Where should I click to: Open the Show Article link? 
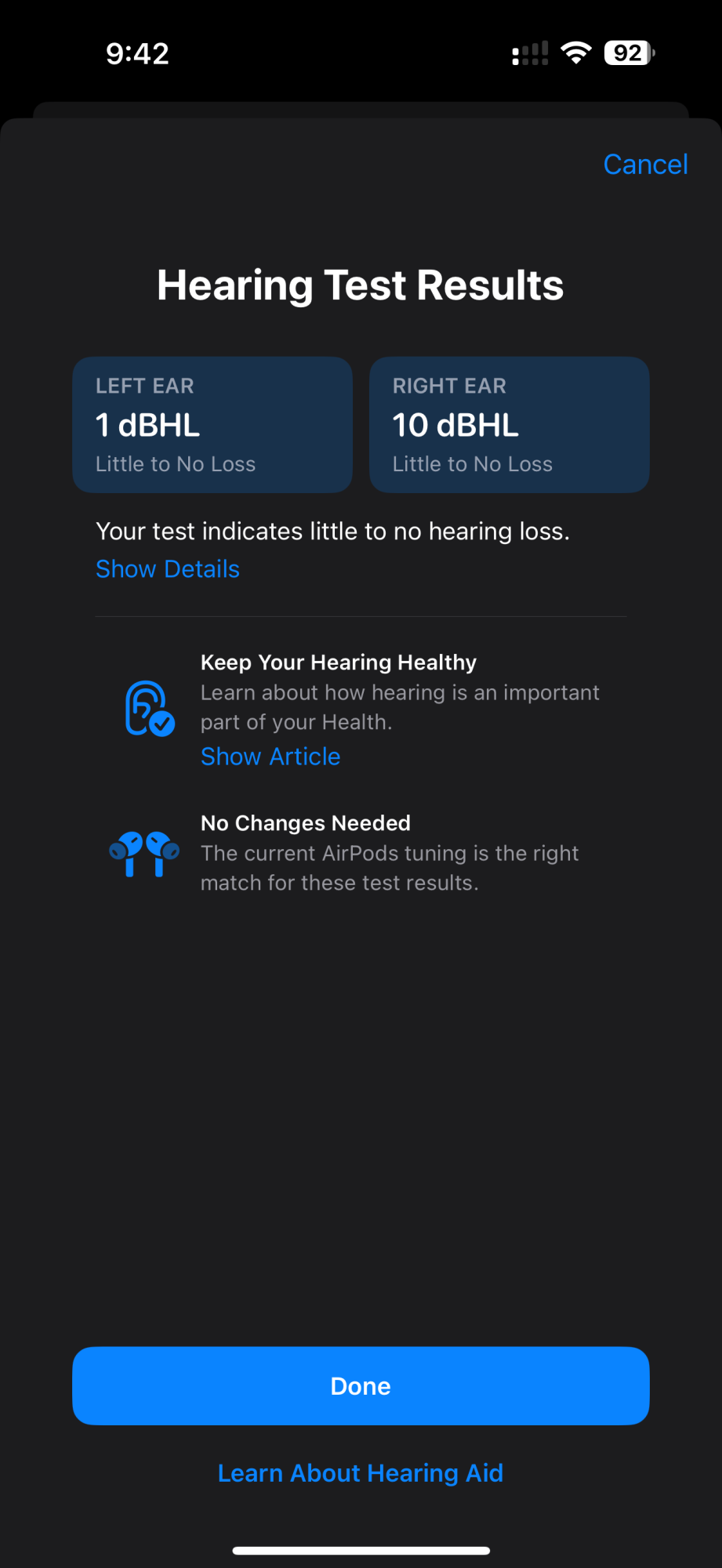coord(270,757)
